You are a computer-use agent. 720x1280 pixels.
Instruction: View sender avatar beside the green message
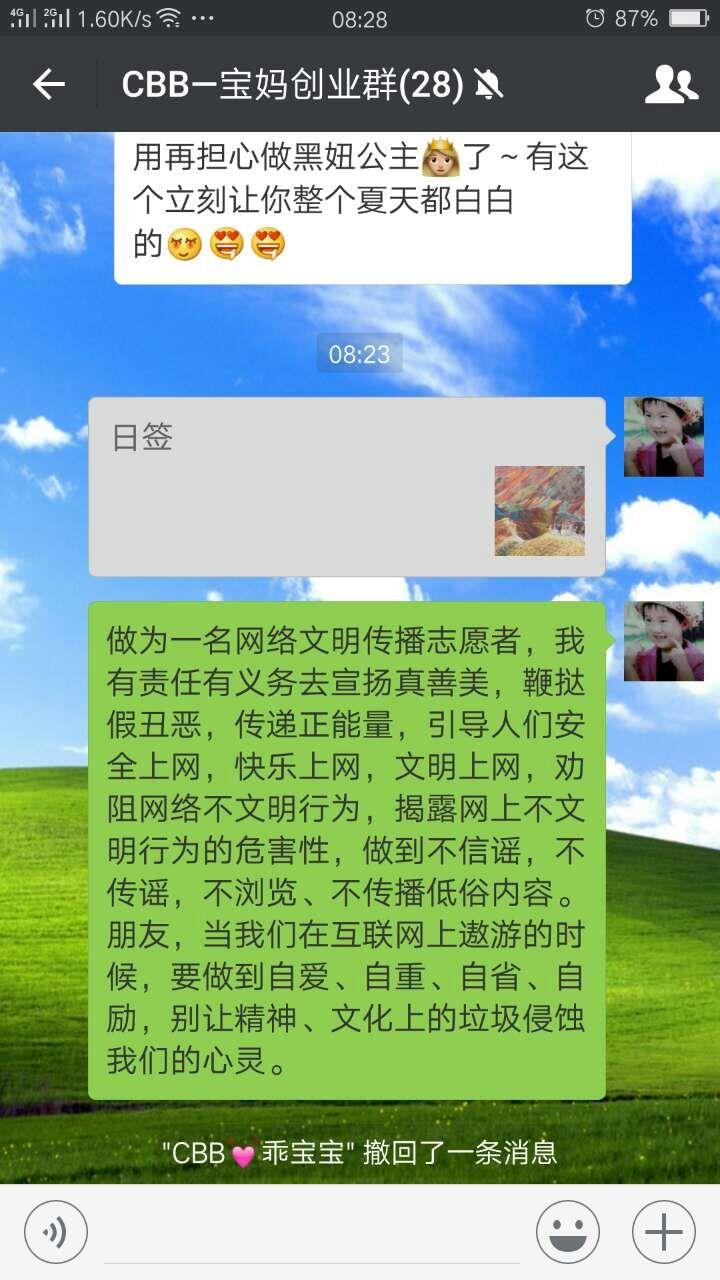[664, 642]
